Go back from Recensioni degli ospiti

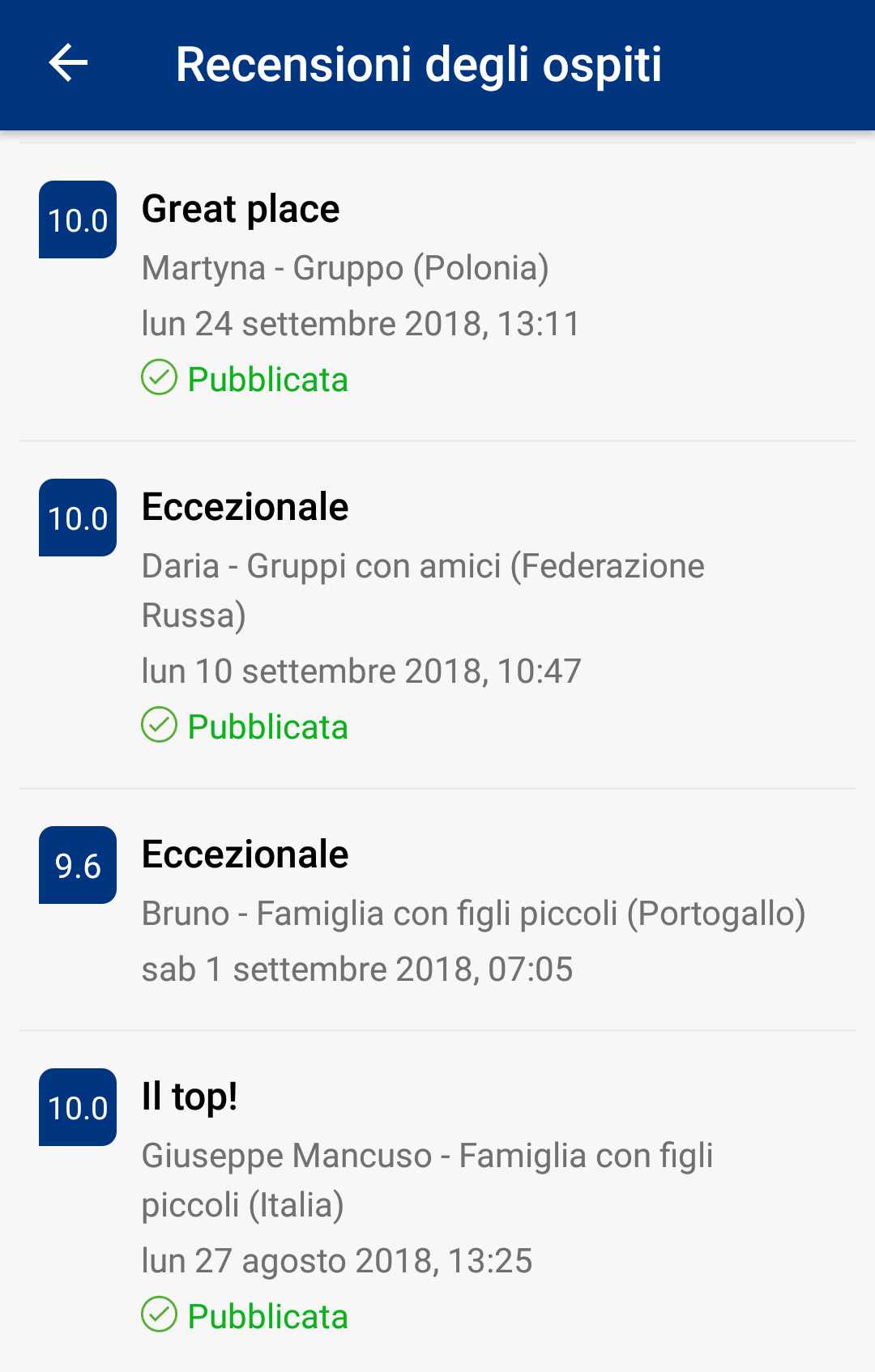68,63
